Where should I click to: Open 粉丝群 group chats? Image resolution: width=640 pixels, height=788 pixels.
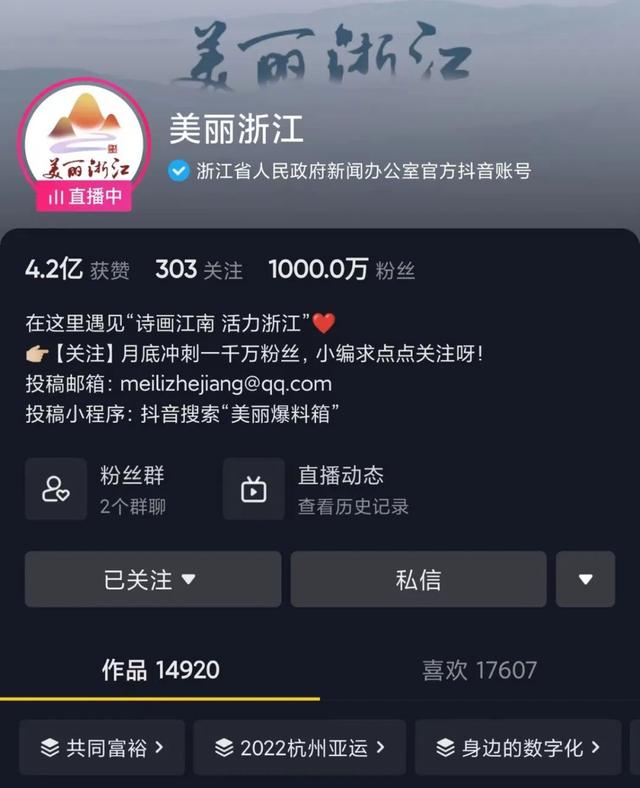[110, 489]
